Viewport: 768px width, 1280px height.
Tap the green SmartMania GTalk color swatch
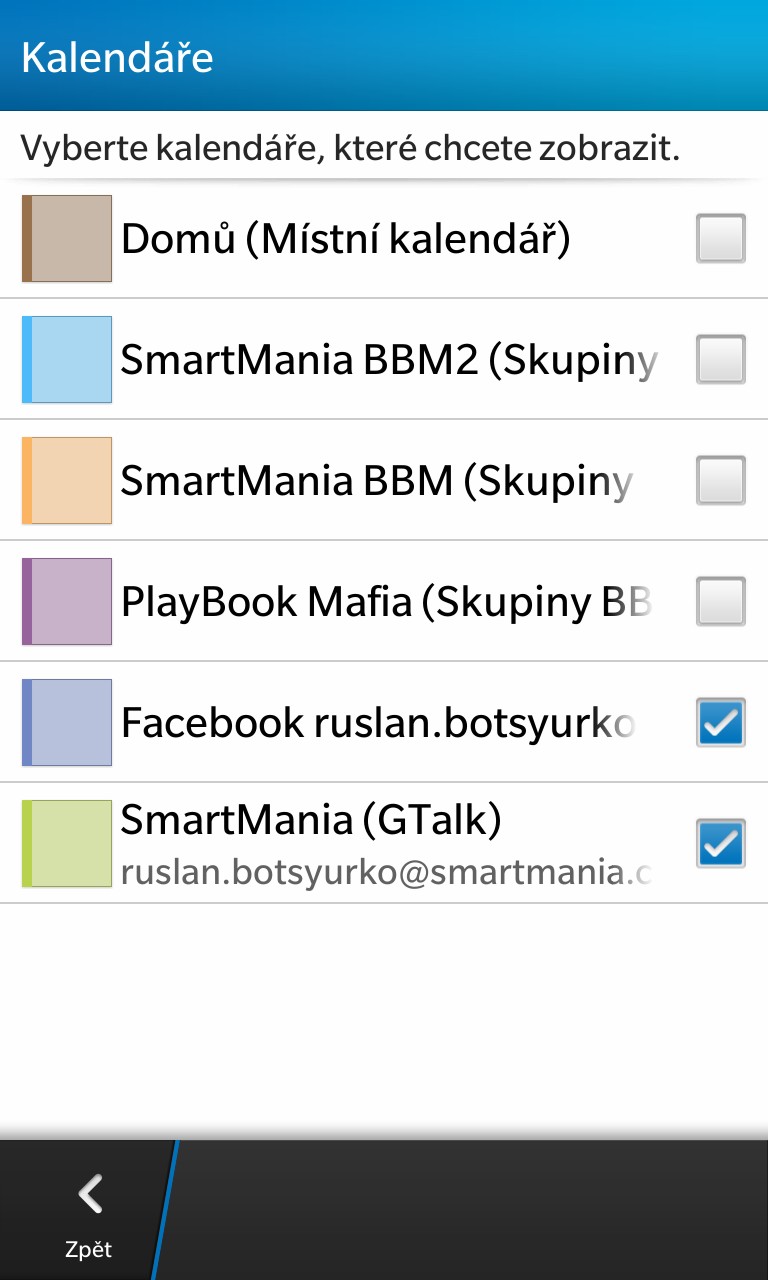click(67, 844)
